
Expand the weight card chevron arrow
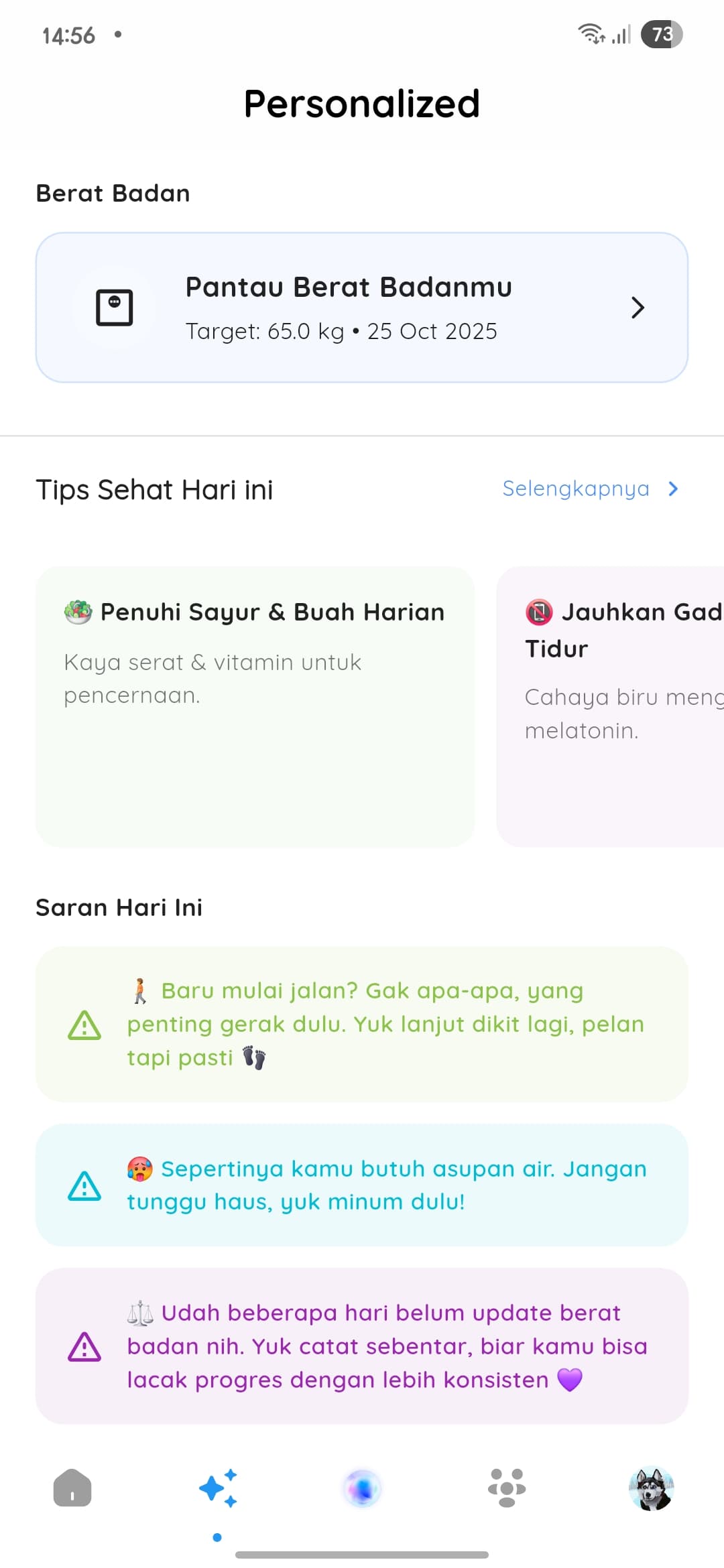[637, 308]
